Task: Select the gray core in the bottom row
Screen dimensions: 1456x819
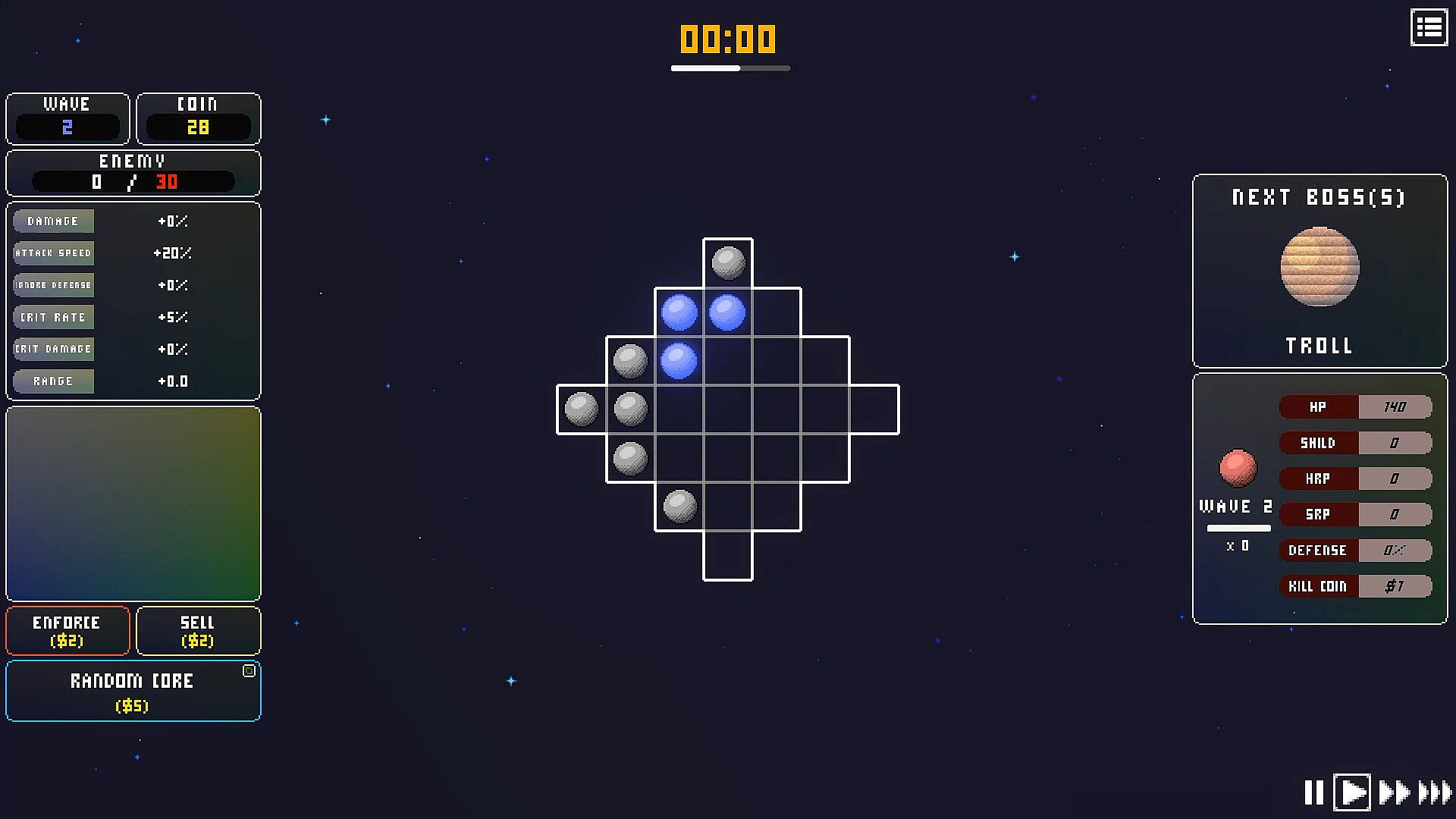Action: tap(679, 507)
